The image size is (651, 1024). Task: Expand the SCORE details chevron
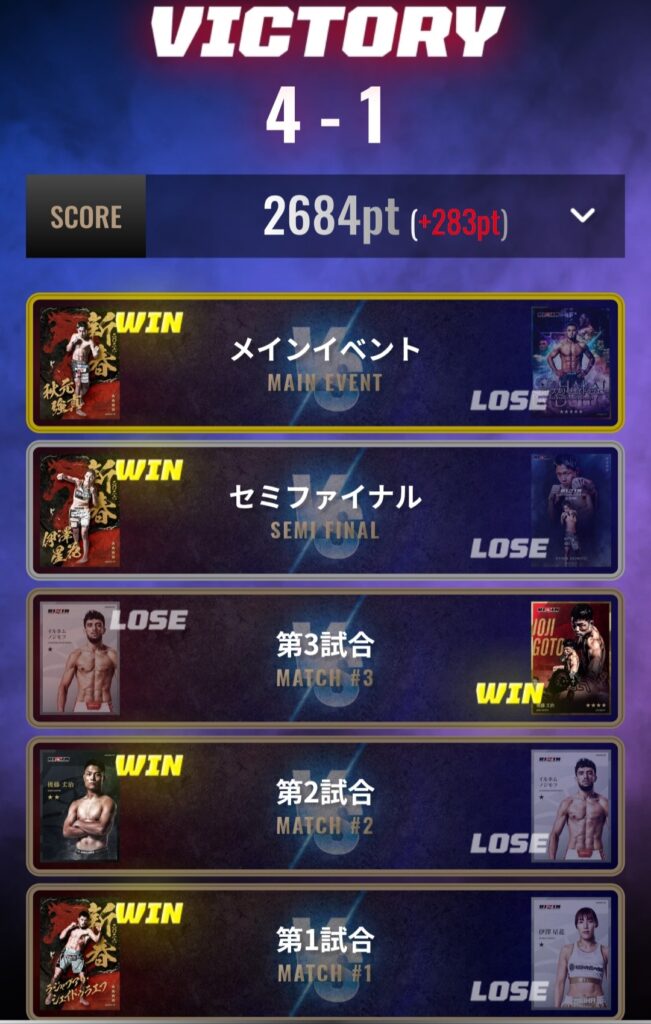click(582, 216)
